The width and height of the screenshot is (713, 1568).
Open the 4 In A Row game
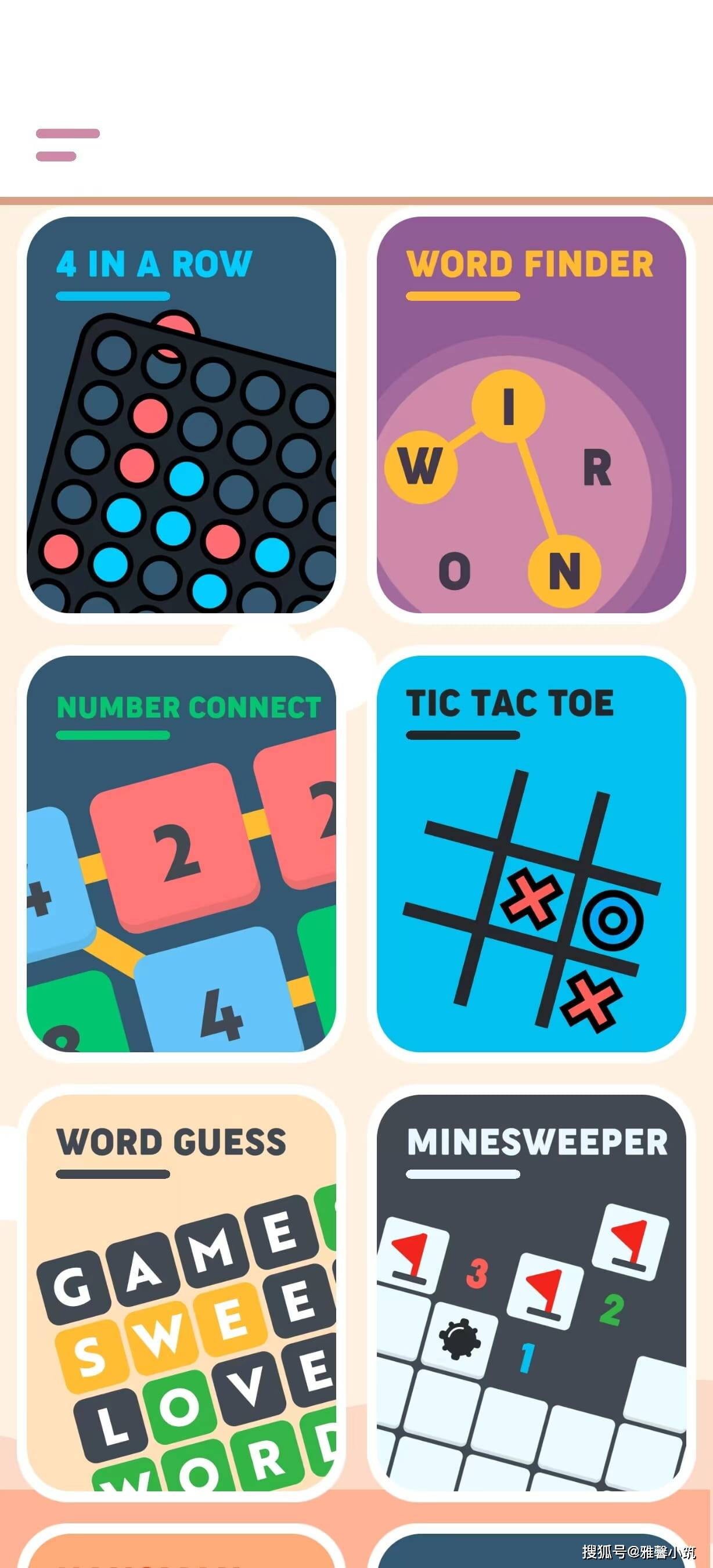click(181, 415)
